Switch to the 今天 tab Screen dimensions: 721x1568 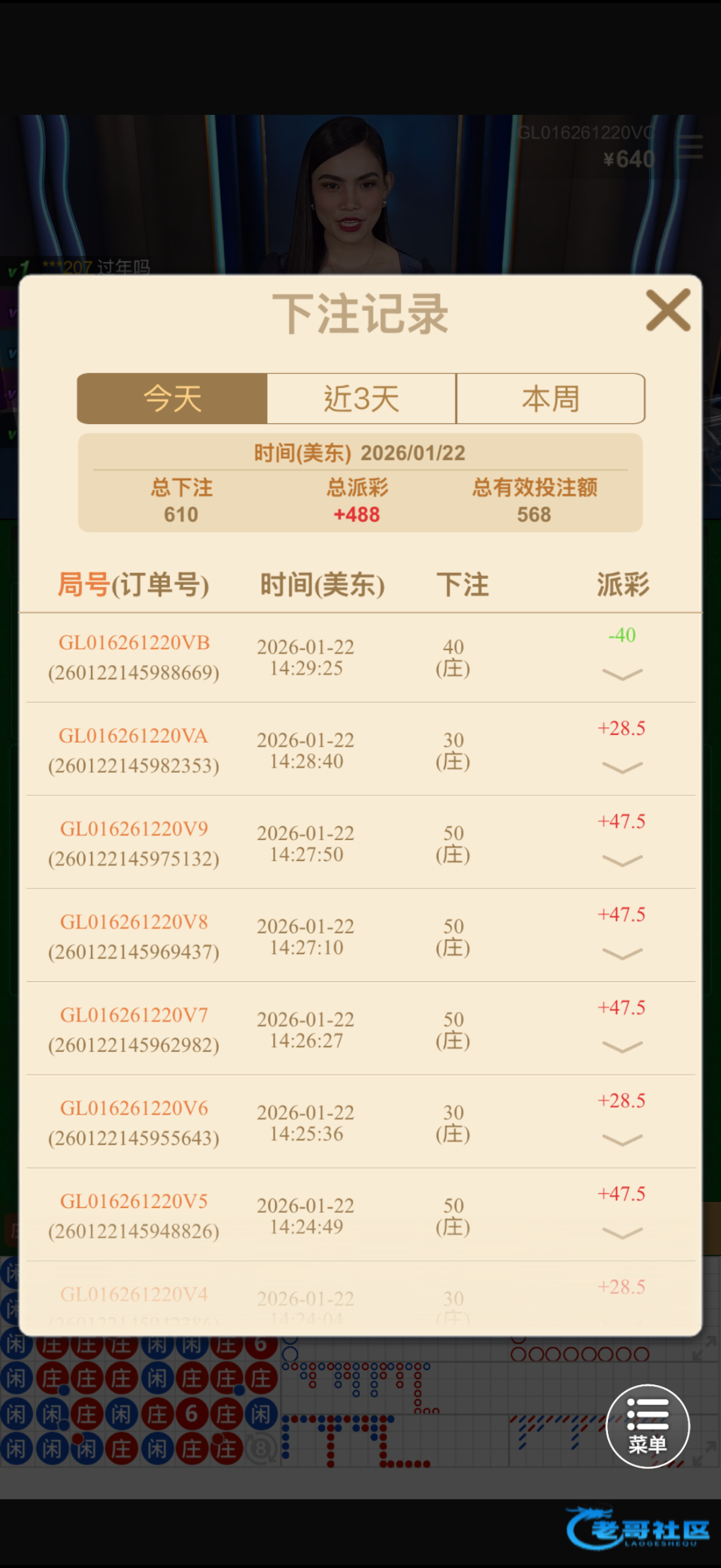click(172, 399)
